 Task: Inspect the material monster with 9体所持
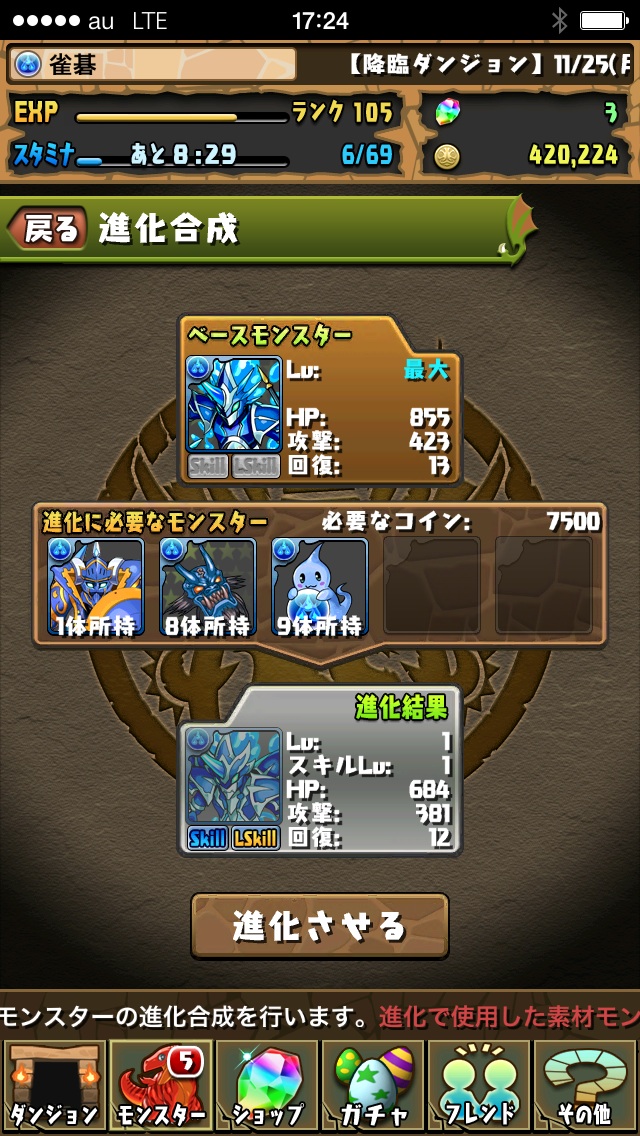pyautogui.click(x=320, y=587)
